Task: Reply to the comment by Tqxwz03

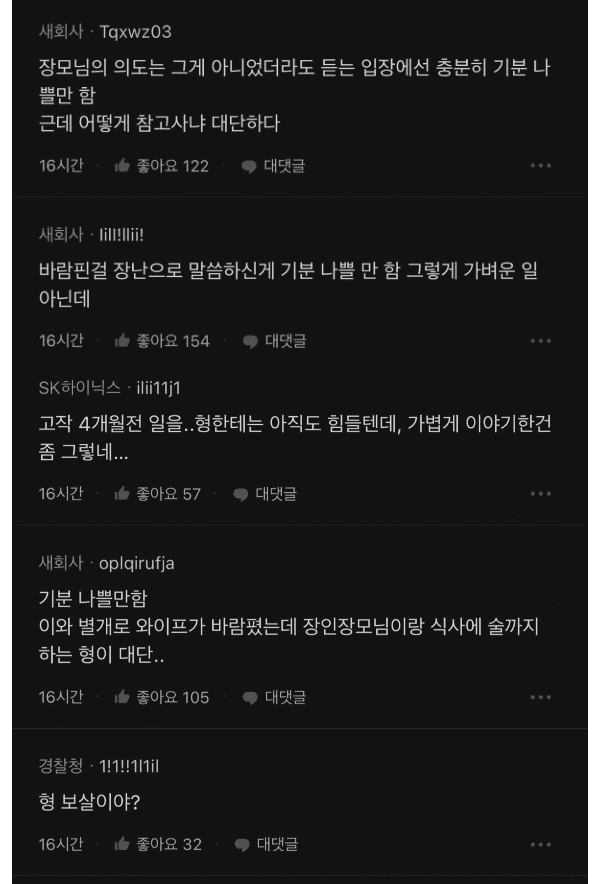Action: click(273, 166)
